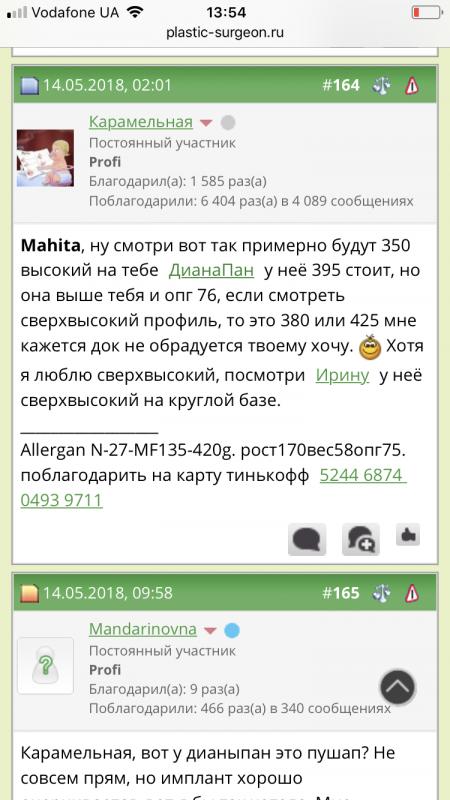Open Карамельная's avatar picture
Screen dimensions: 450x800
45,158
